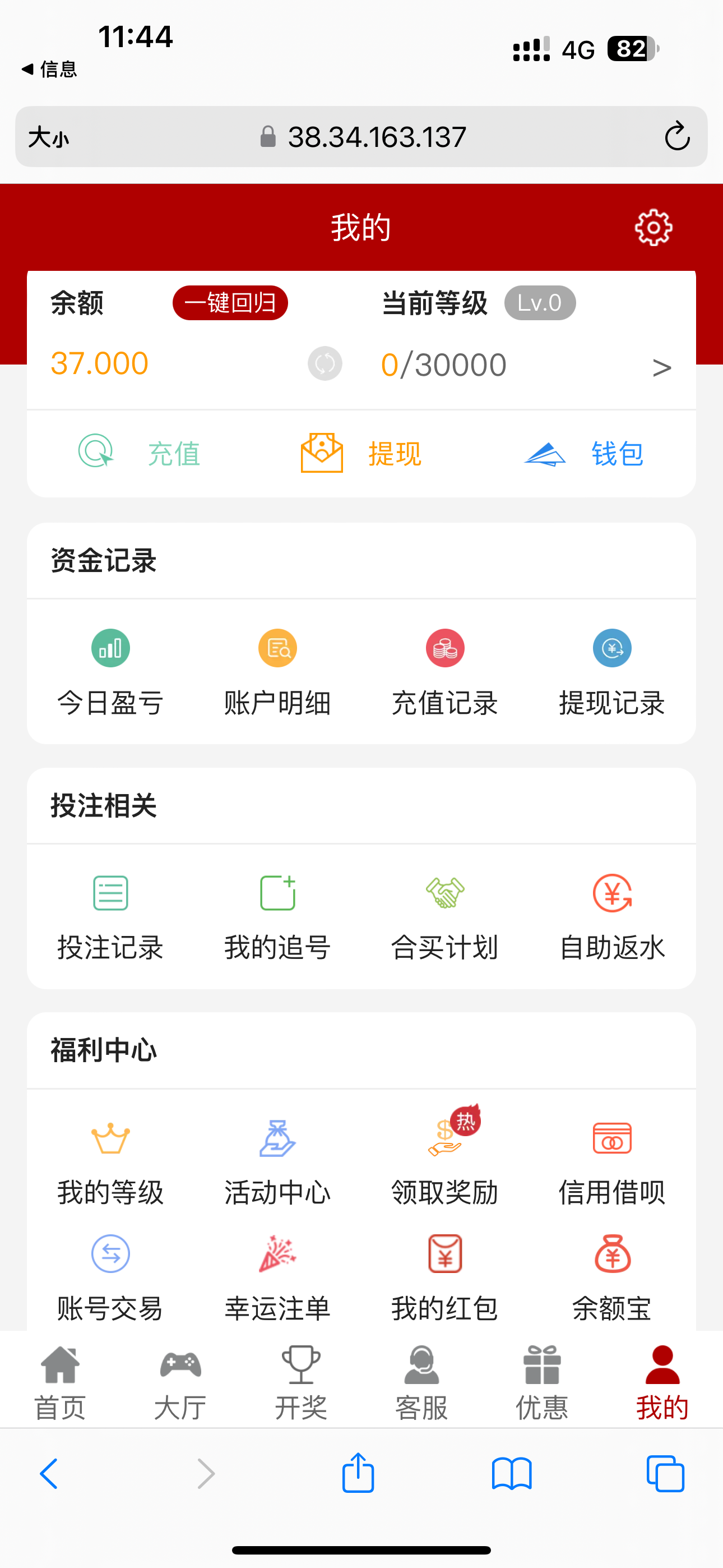Switch to the 首页 home tab

pyautogui.click(x=61, y=1383)
